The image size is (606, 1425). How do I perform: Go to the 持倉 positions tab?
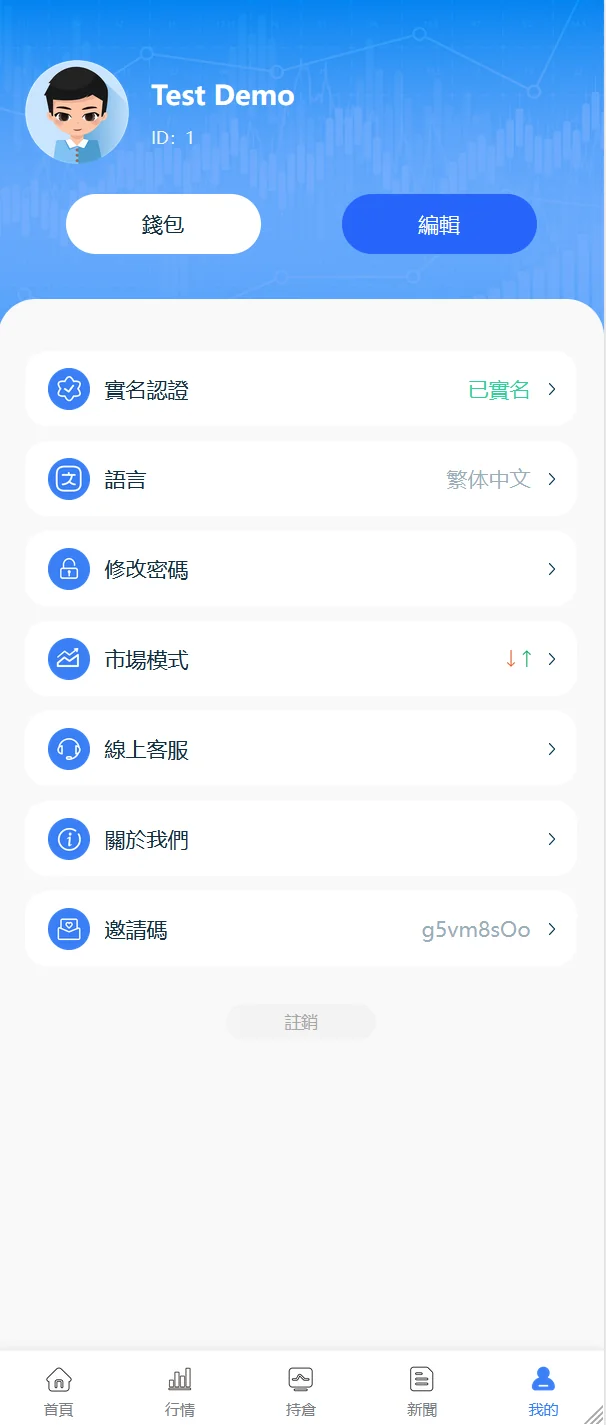301,1392
